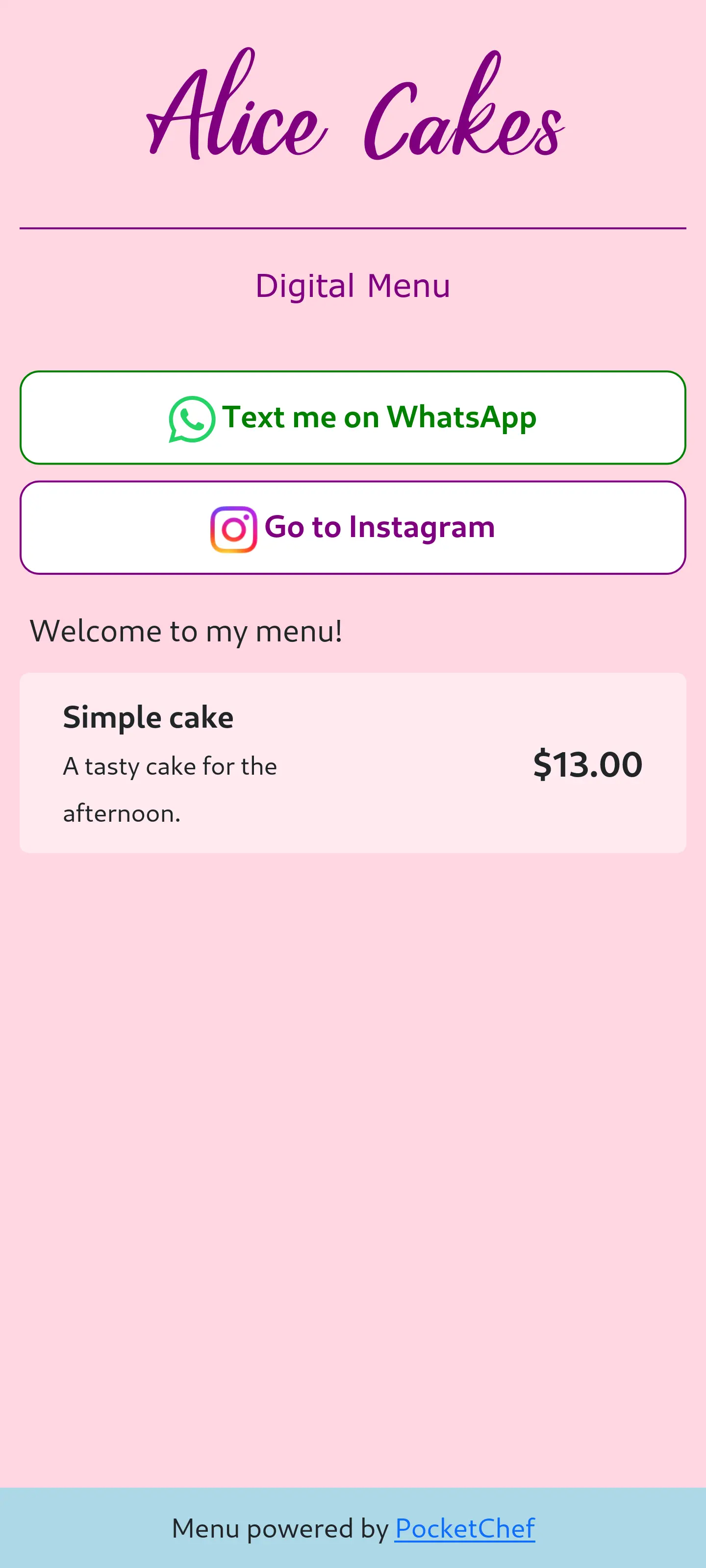Tap Text me on WhatsApp button
Viewport: 706px width, 1568px height.
pyautogui.click(x=353, y=417)
